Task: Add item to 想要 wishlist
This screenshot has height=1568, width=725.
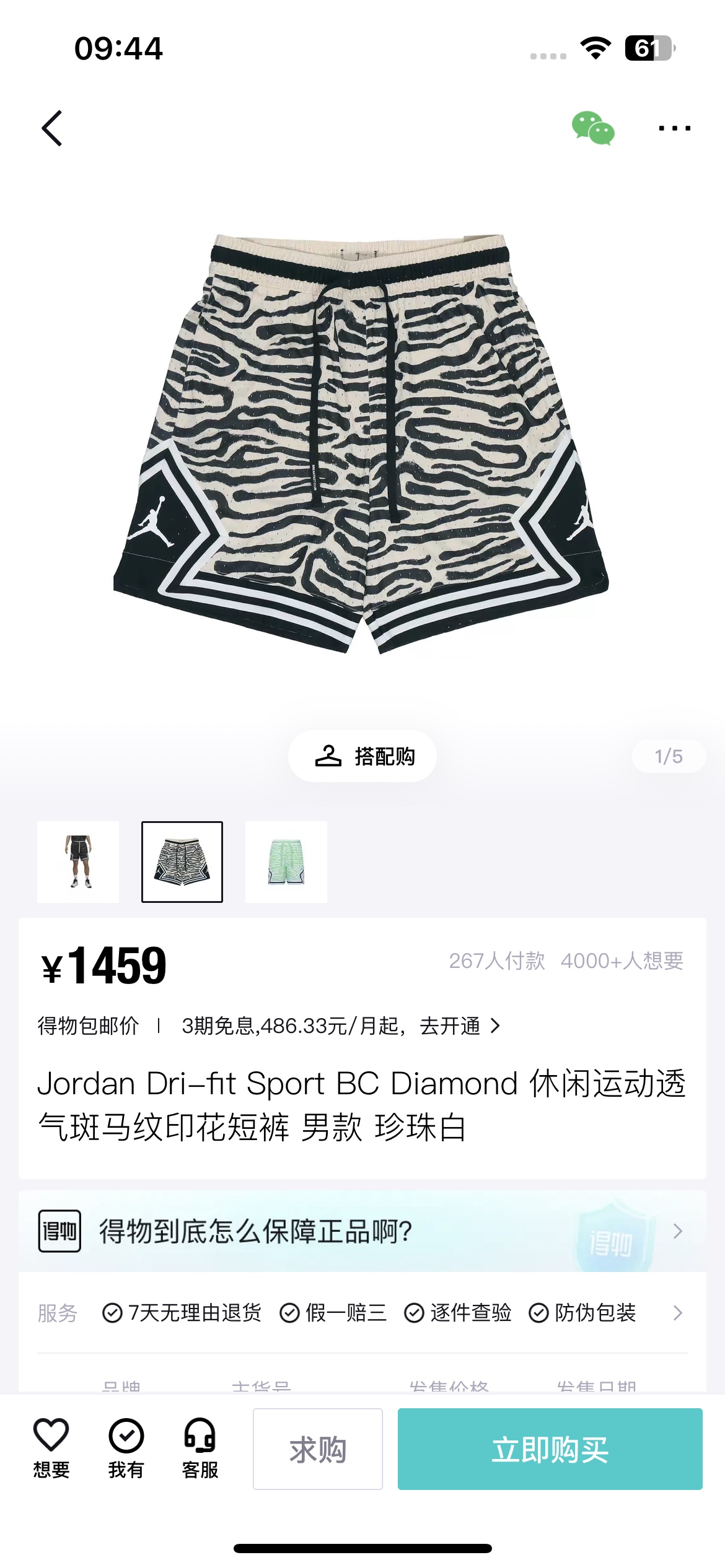Action: 51,1448
